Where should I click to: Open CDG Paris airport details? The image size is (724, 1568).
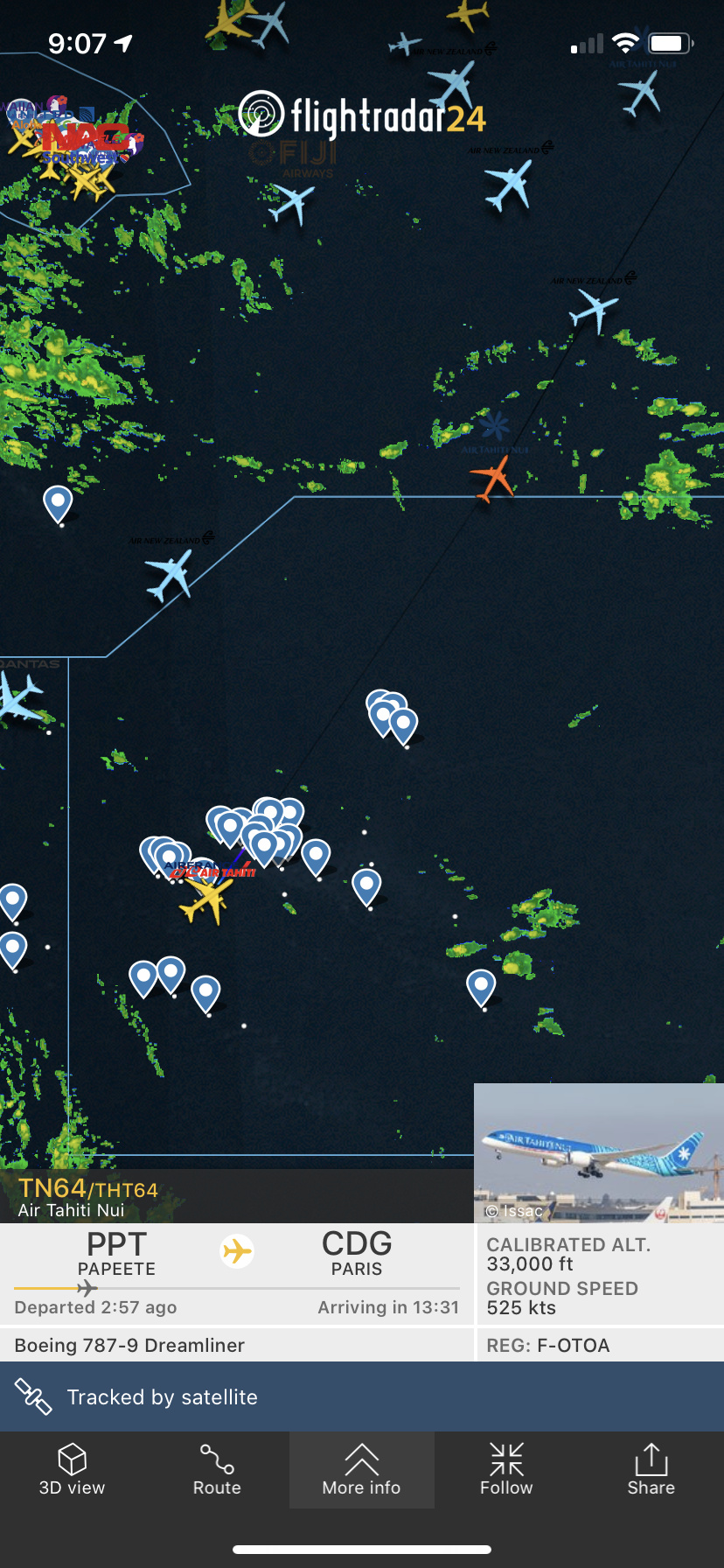click(357, 1253)
